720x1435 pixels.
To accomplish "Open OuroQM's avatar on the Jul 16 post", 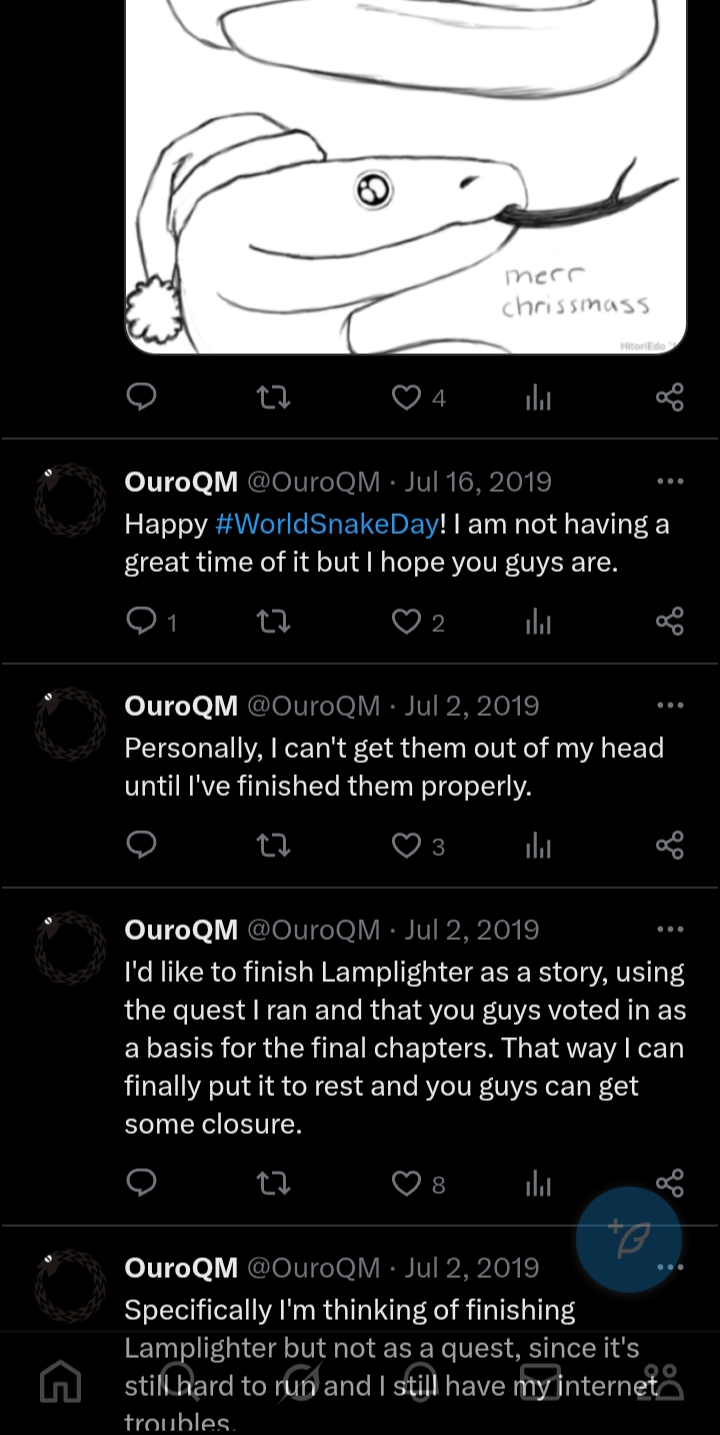I will (x=70, y=500).
